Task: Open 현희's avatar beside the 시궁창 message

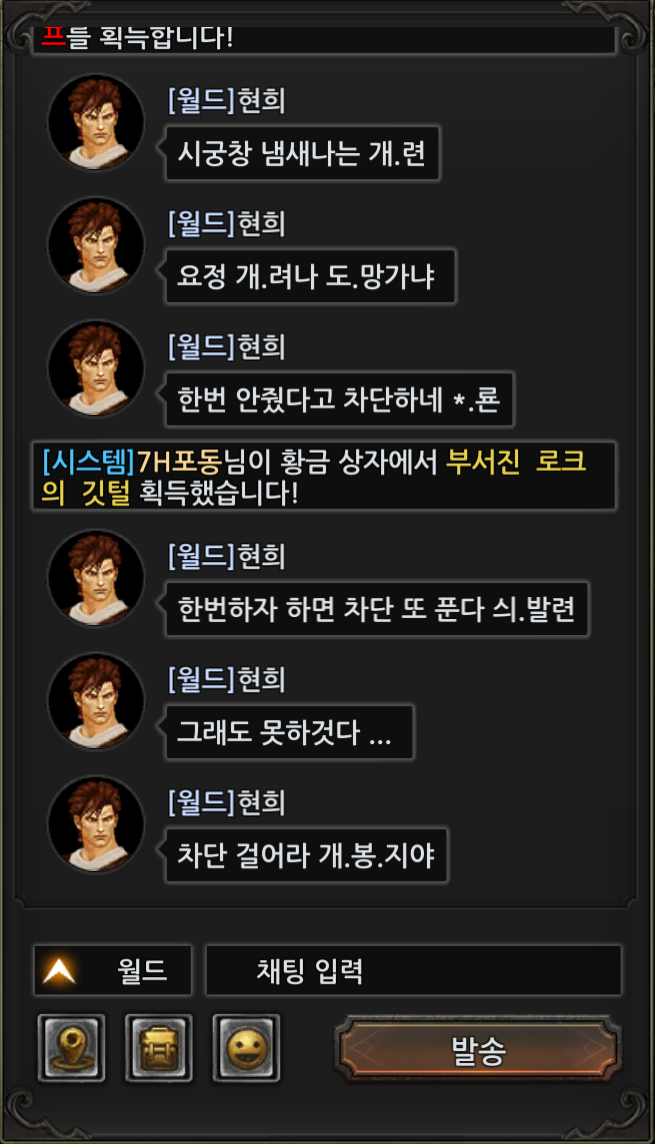Action: click(x=96, y=123)
